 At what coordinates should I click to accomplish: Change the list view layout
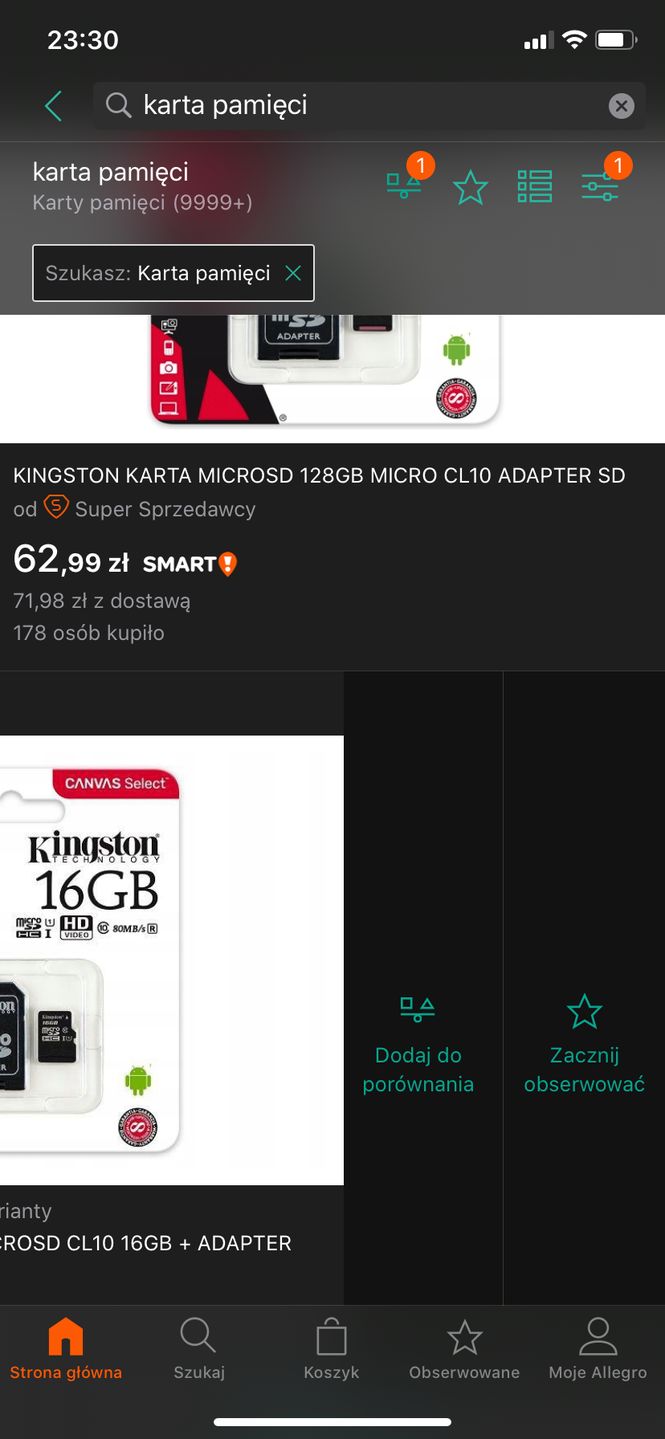(x=534, y=187)
